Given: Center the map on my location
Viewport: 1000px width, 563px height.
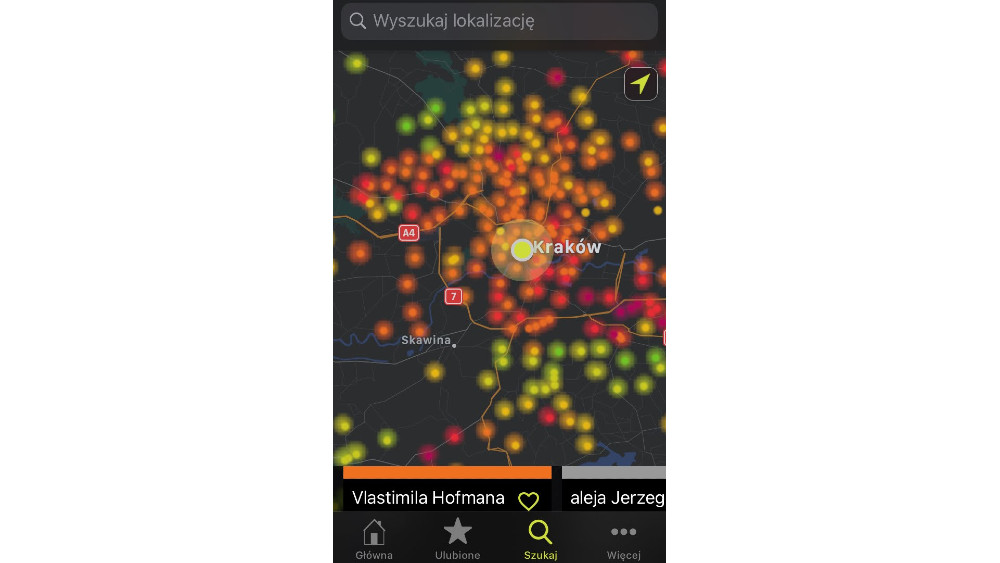Looking at the screenshot, I should (x=640, y=84).
